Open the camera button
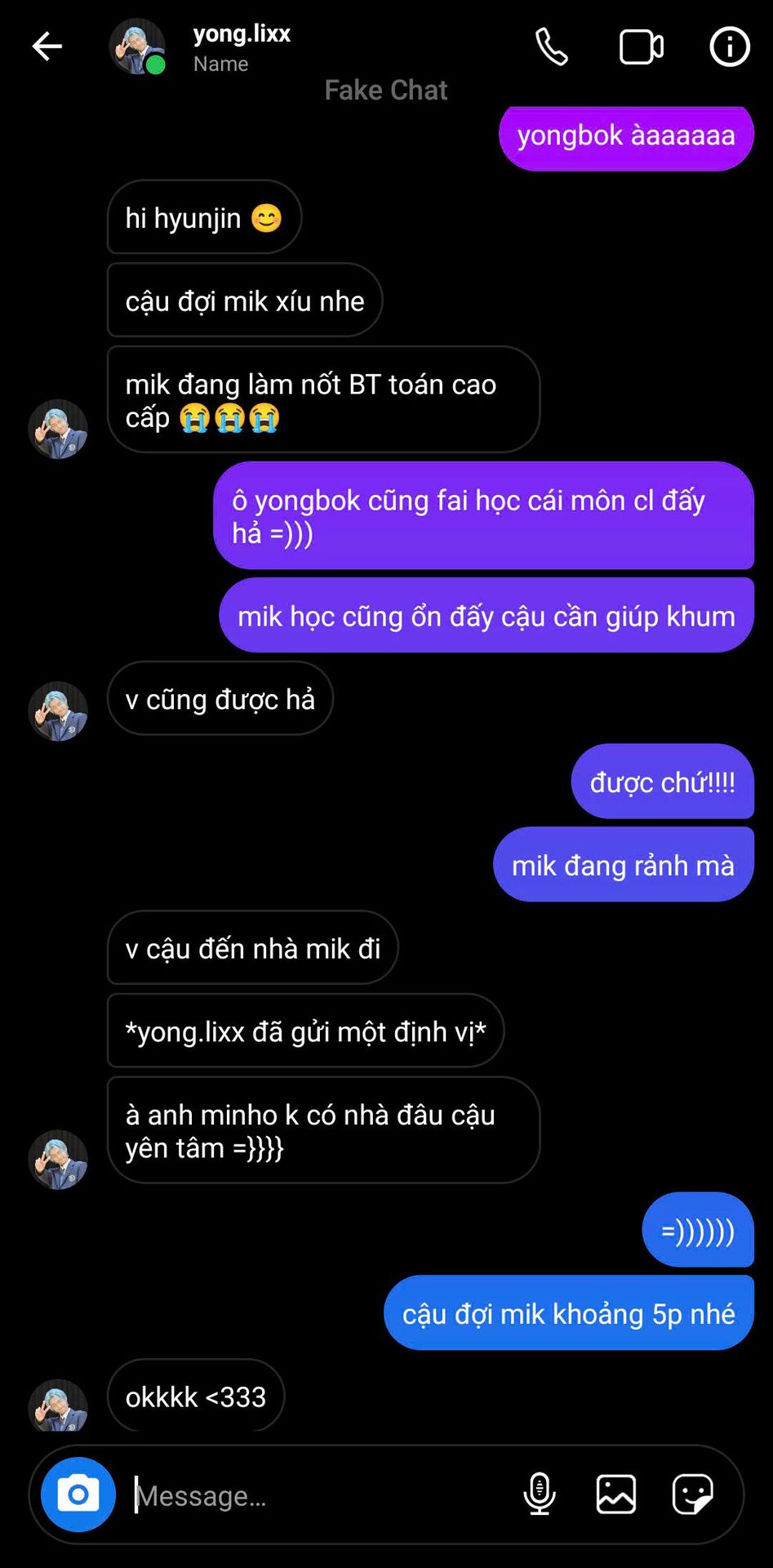773x1568 pixels. (78, 1494)
